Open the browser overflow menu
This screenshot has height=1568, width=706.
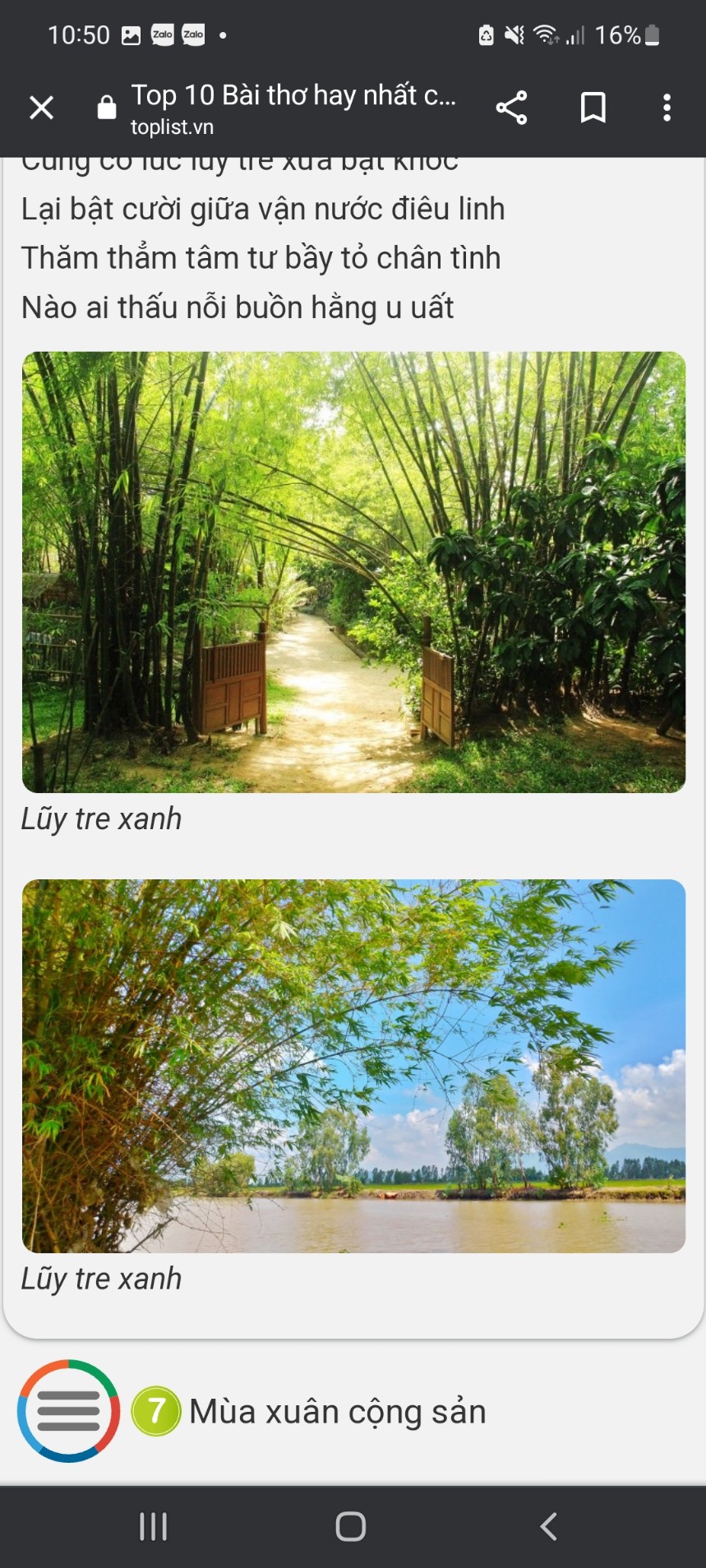coord(667,108)
